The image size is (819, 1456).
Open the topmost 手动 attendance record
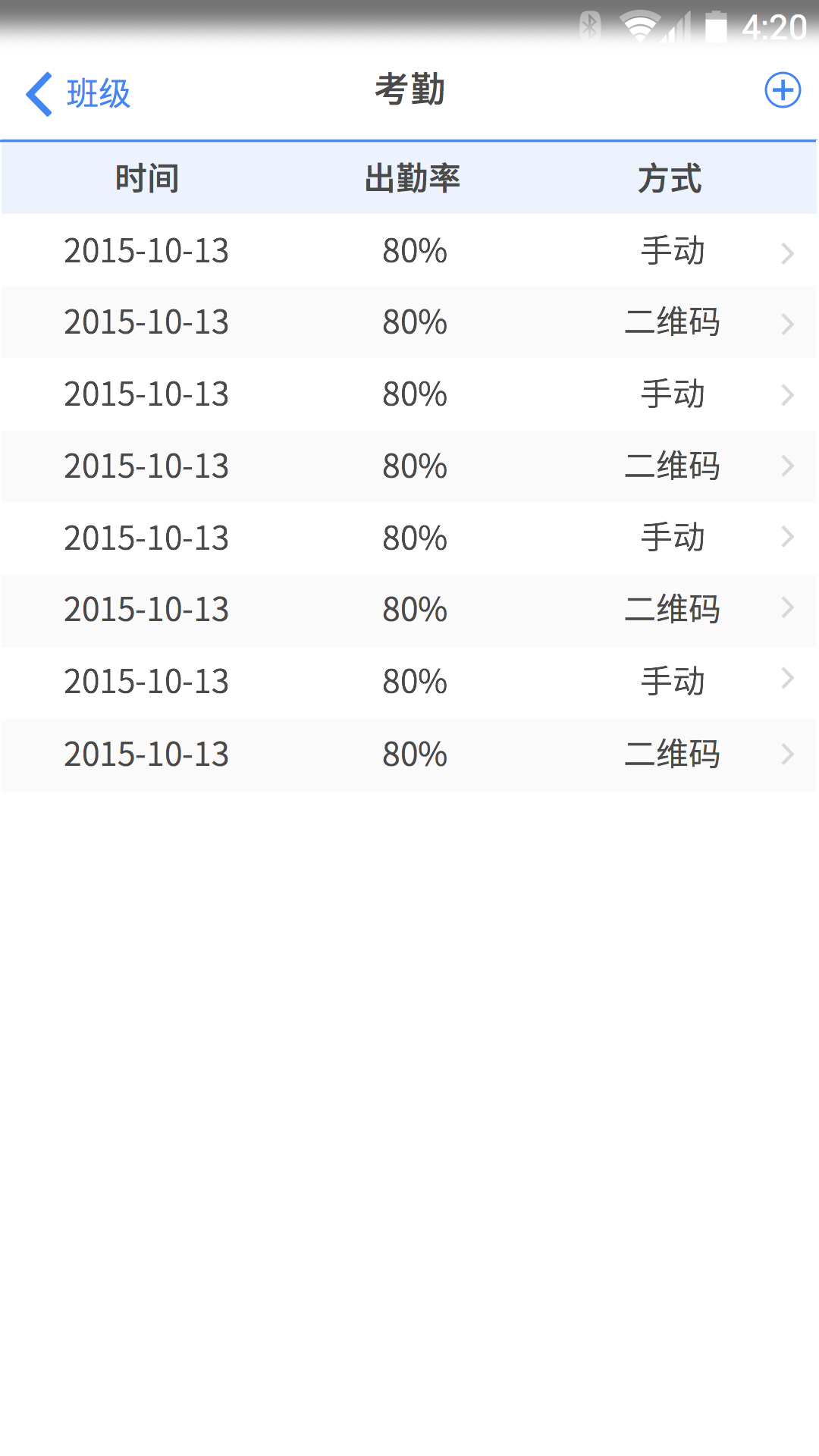[x=409, y=250]
